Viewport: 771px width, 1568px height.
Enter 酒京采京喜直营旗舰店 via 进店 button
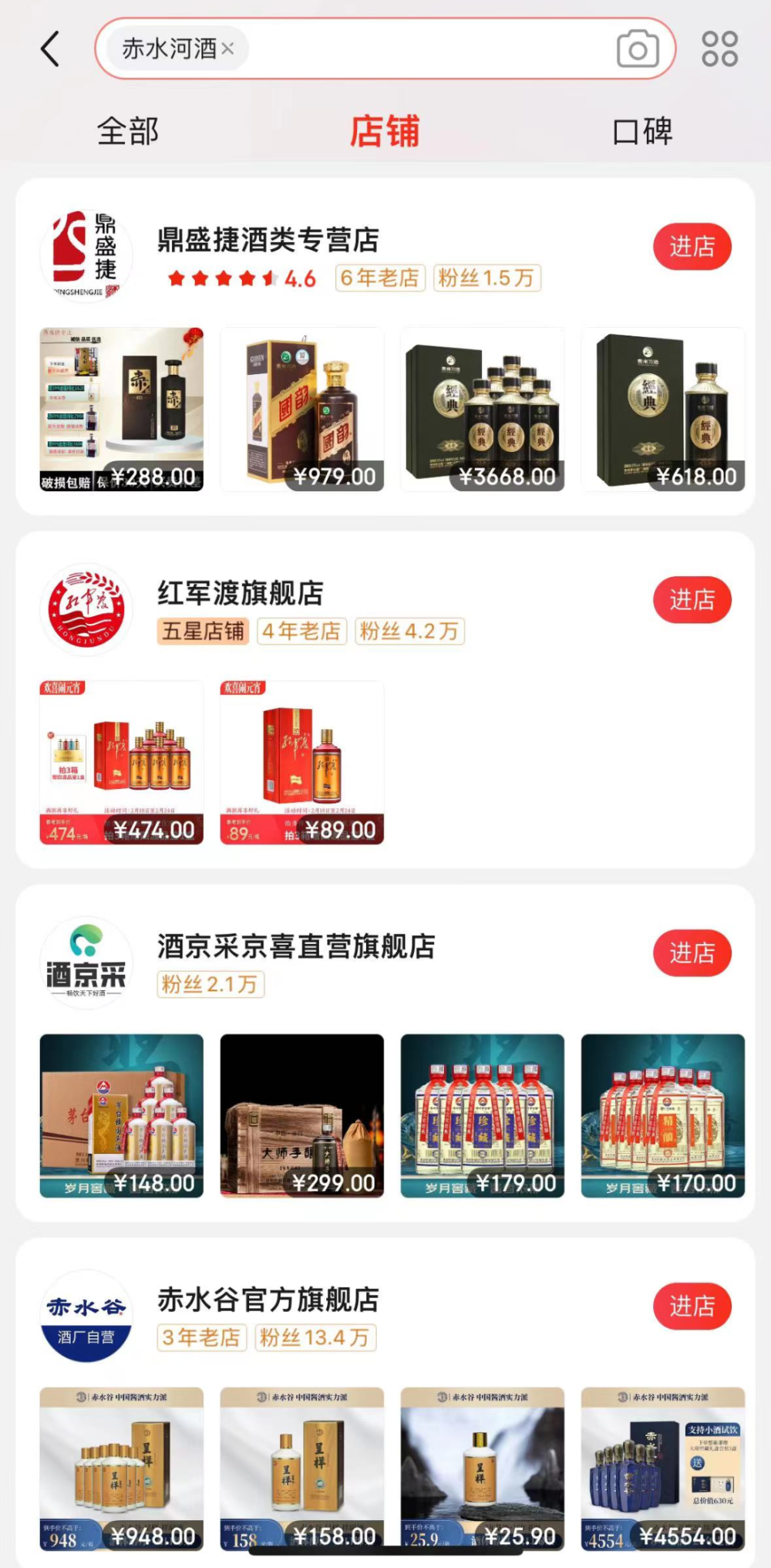pyautogui.click(x=692, y=953)
